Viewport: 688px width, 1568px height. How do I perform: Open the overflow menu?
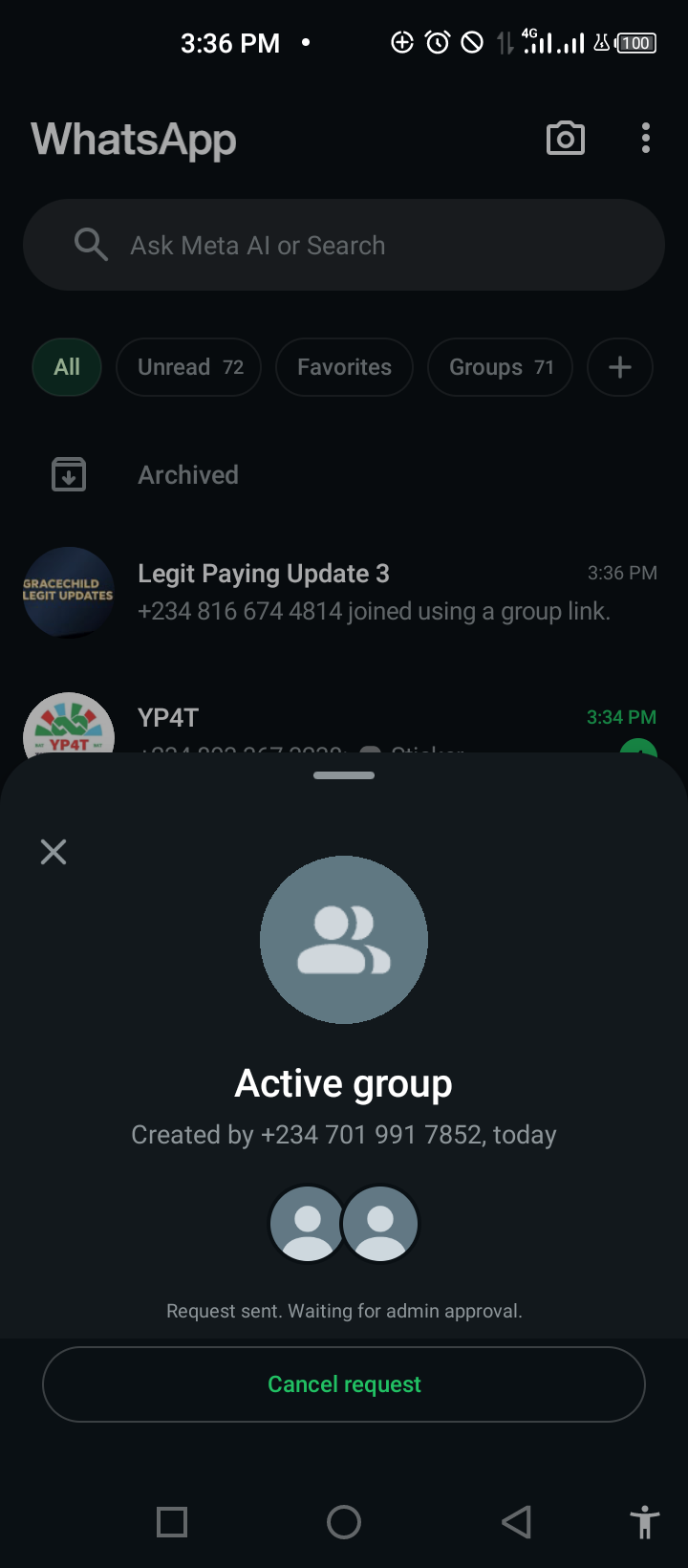click(x=646, y=139)
